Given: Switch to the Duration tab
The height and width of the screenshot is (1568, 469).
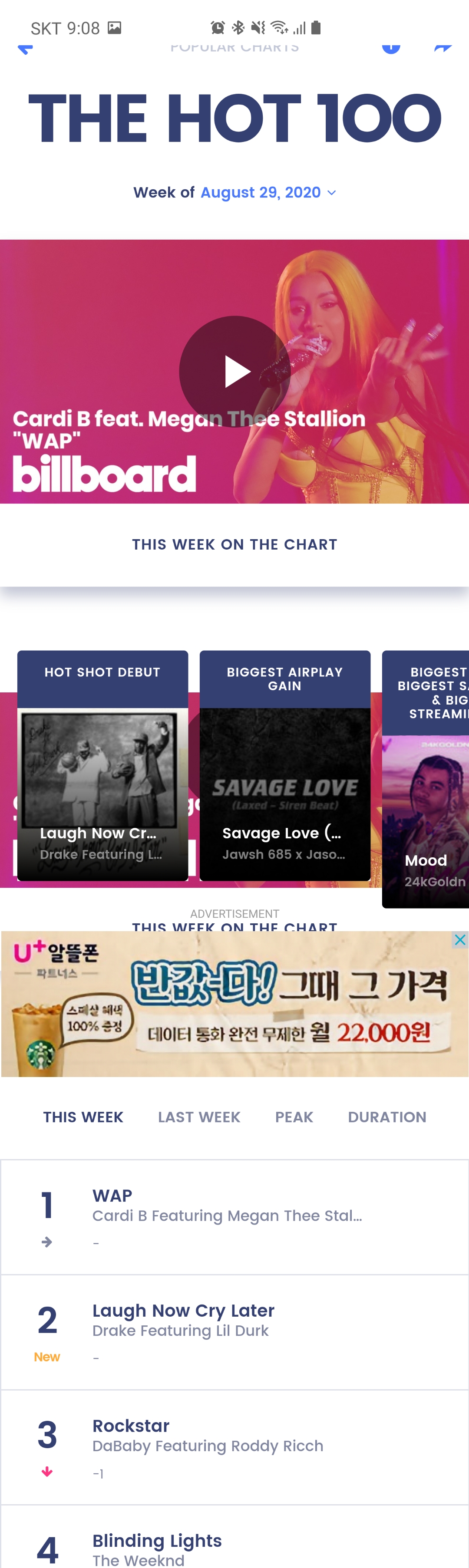Looking at the screenshot, I should tap(387, 1117).
